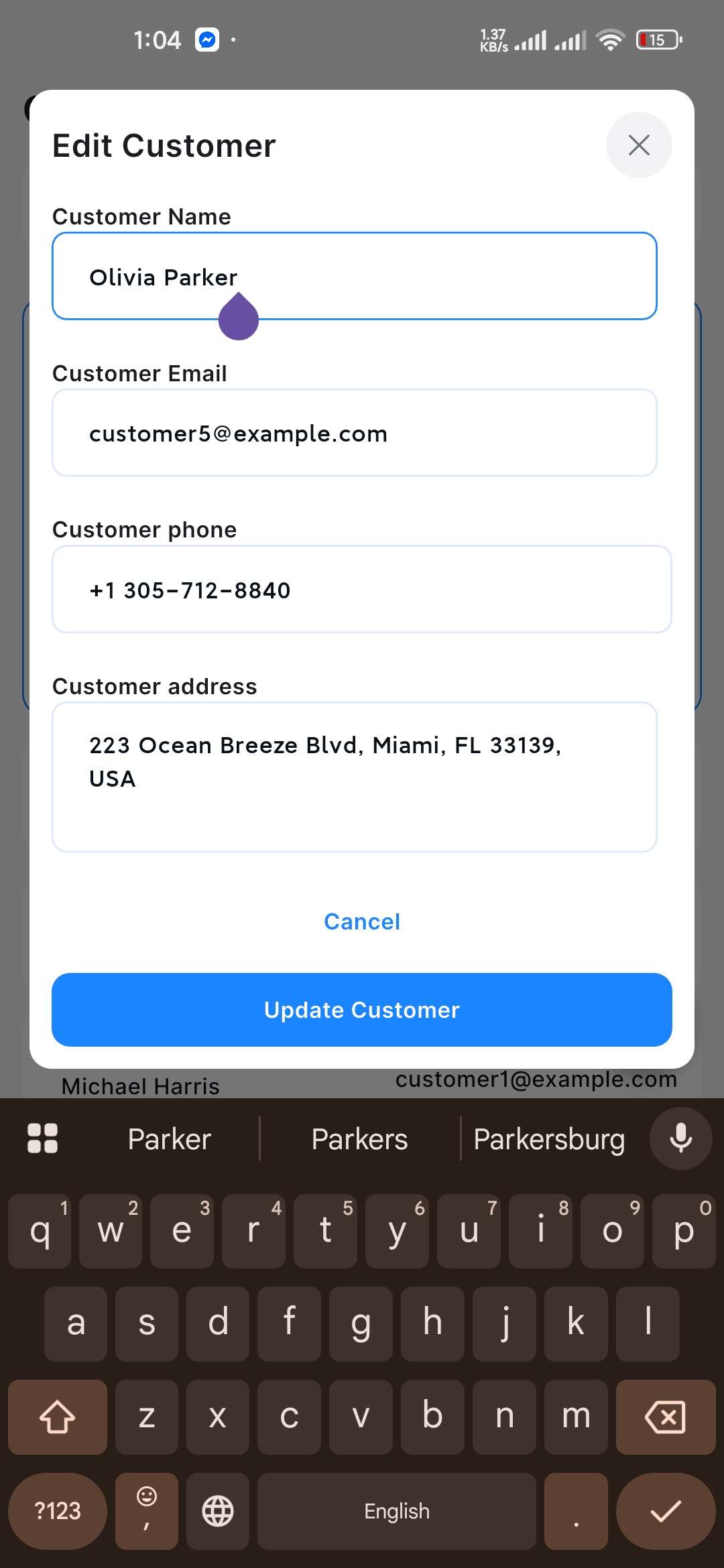Image resolution: width=724 pixels, height=1568 pixels.
Task: Edit the Customer Email field
Action: point(354,433)
